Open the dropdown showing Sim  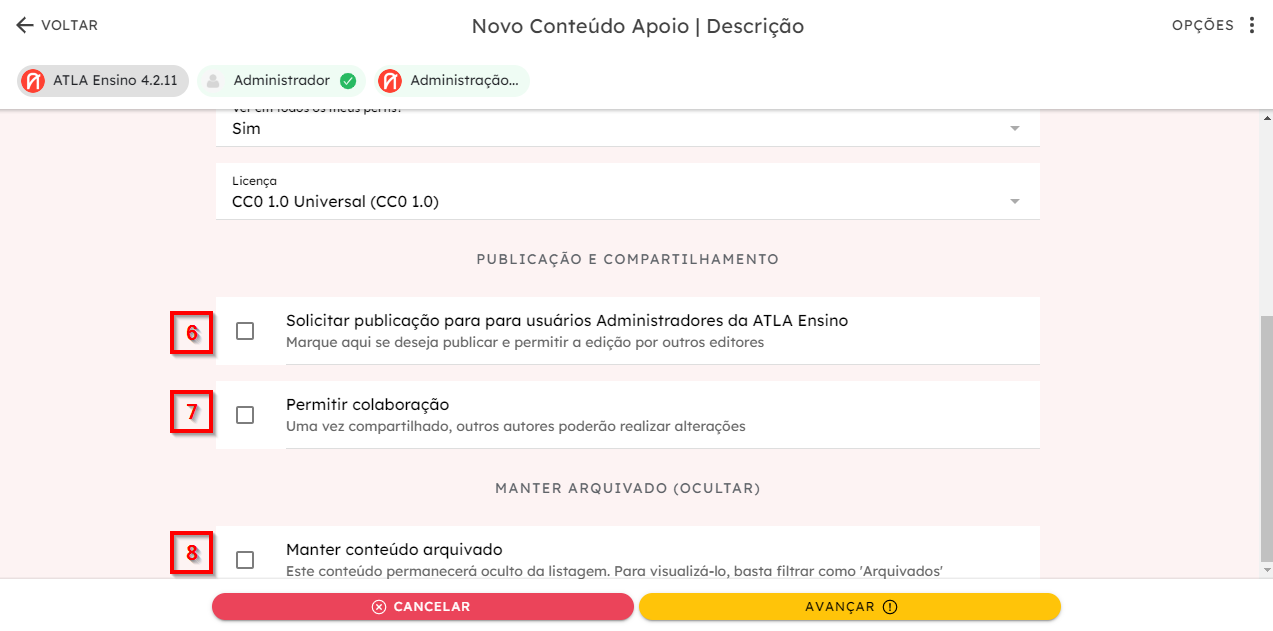[628, 128]
